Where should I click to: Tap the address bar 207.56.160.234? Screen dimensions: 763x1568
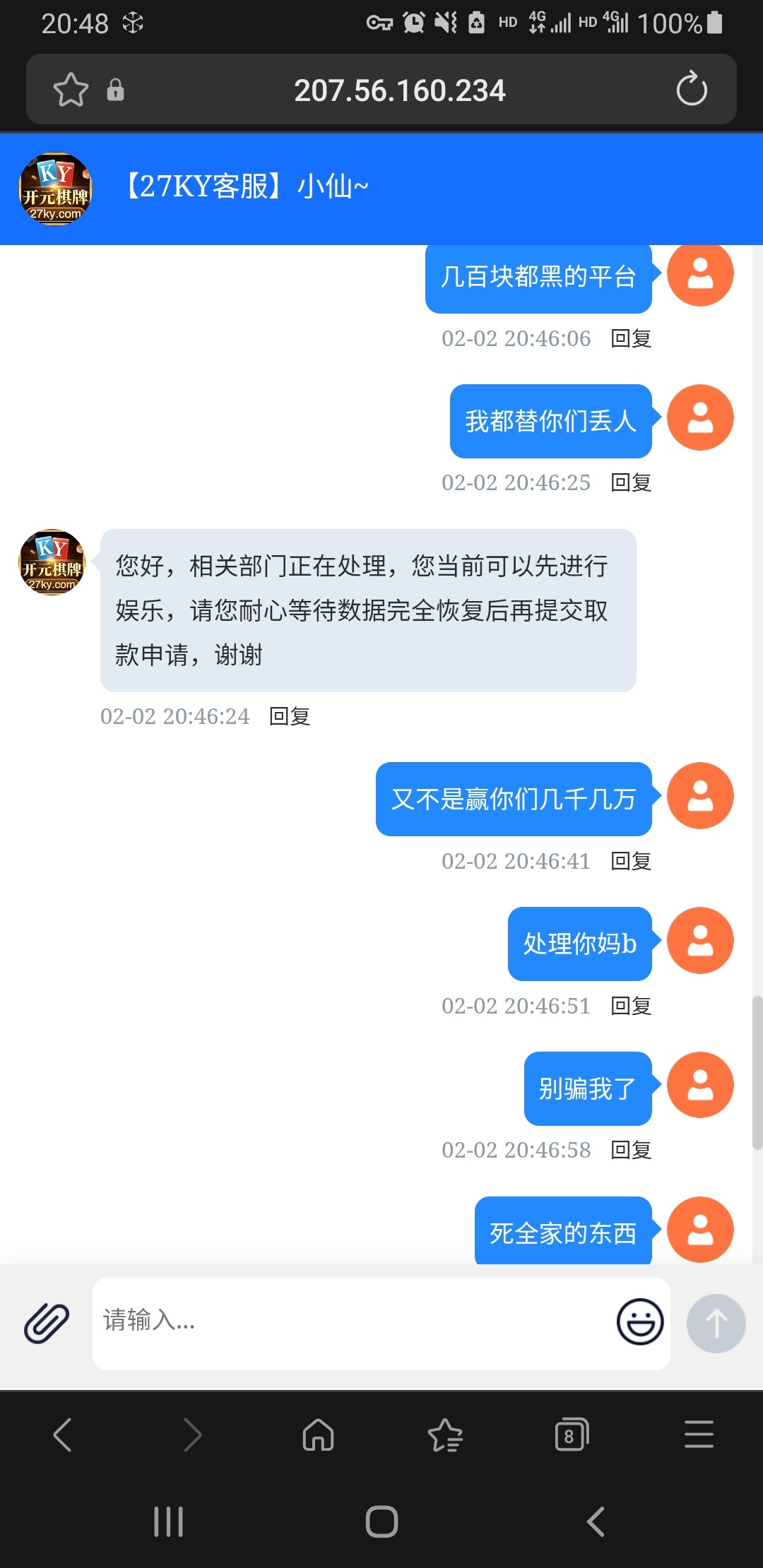click(399, 90)
